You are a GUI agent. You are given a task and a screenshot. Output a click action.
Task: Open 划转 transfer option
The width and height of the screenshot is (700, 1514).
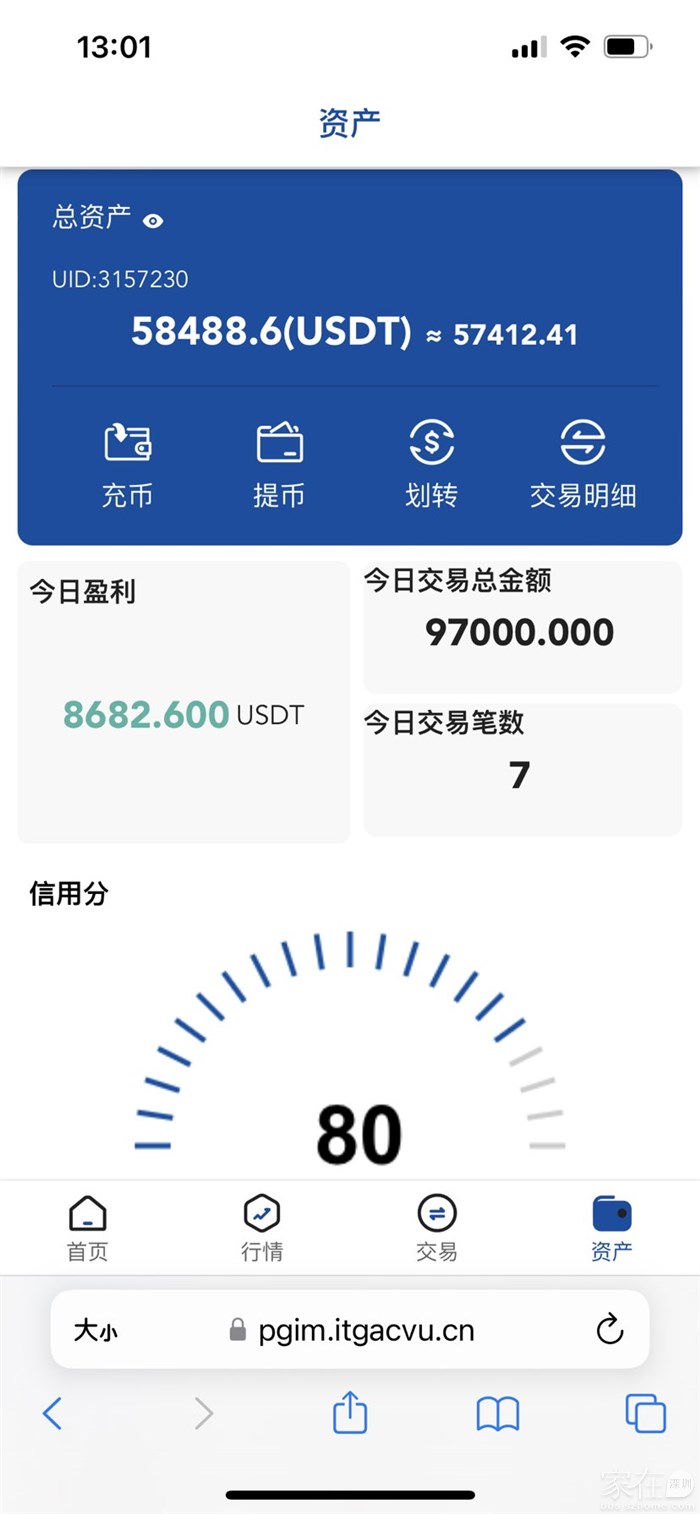pos(431,464)
